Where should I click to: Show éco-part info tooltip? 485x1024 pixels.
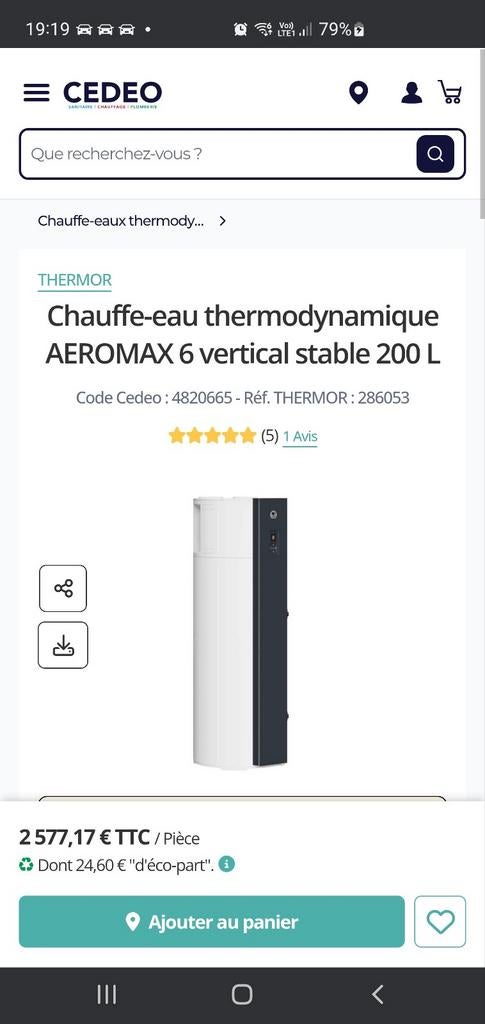click(x=227, y=864)
